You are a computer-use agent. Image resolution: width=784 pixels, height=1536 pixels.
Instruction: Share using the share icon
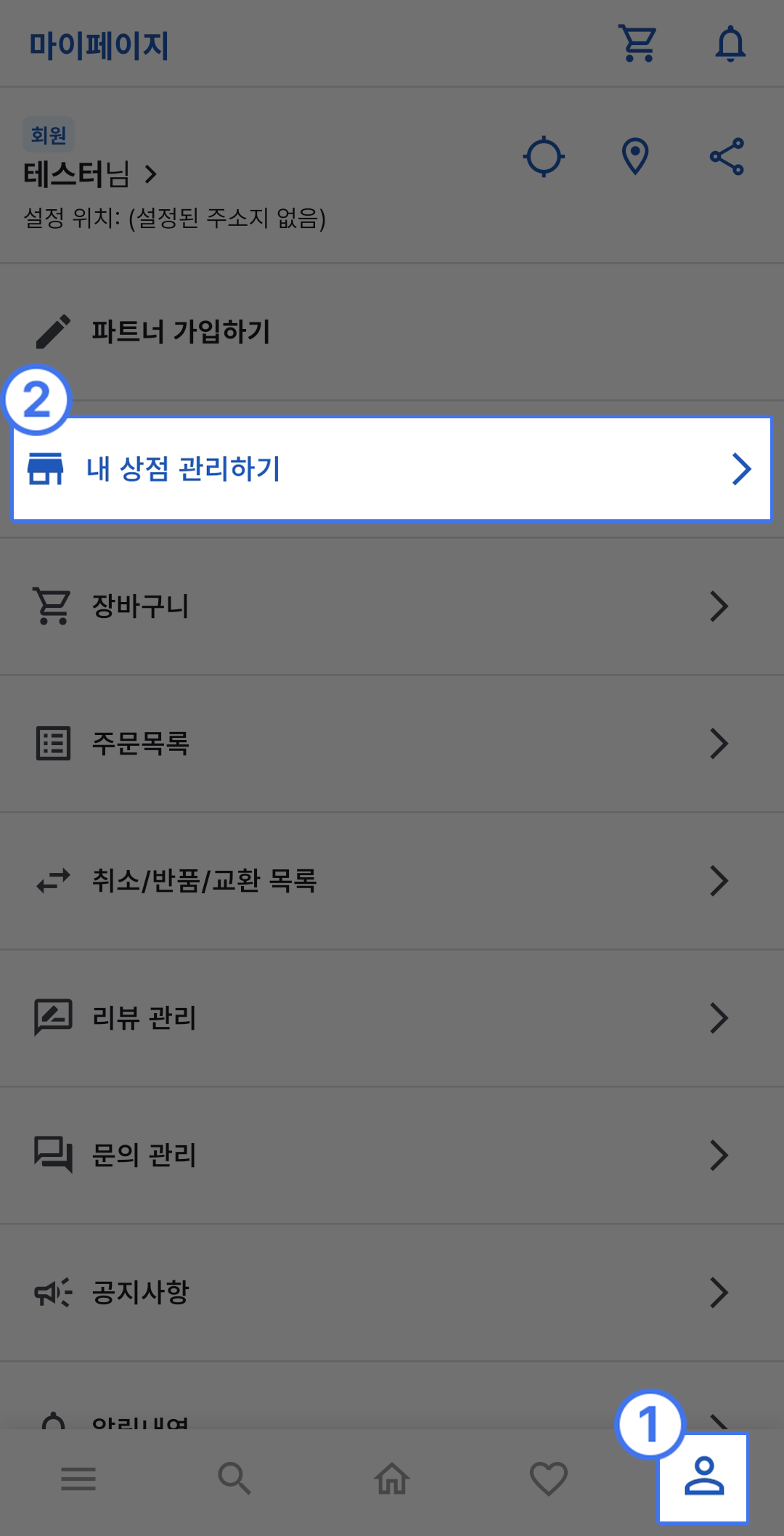tap(727, 156)
